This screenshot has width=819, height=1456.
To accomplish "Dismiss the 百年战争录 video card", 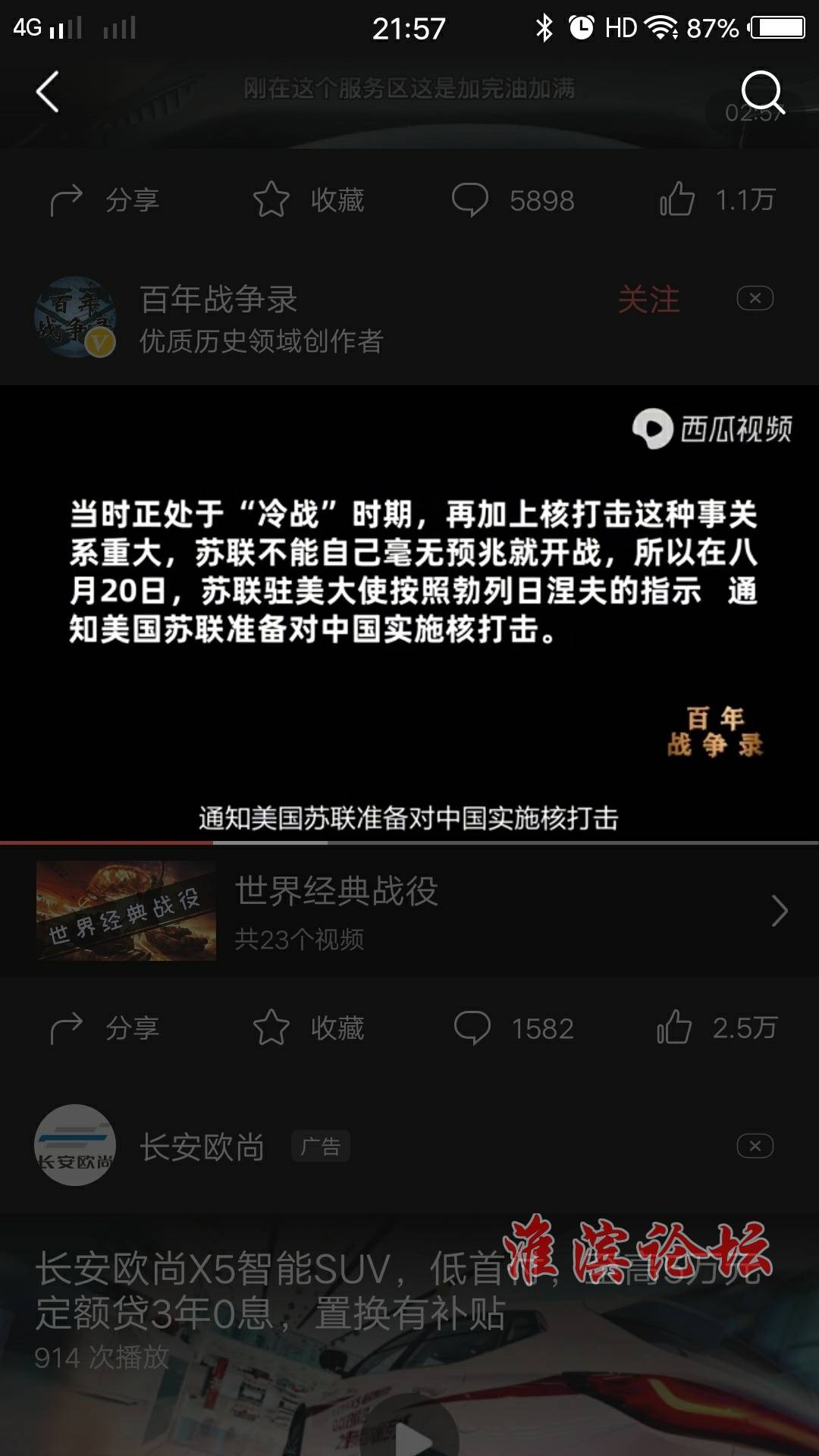I will point(755,299).
